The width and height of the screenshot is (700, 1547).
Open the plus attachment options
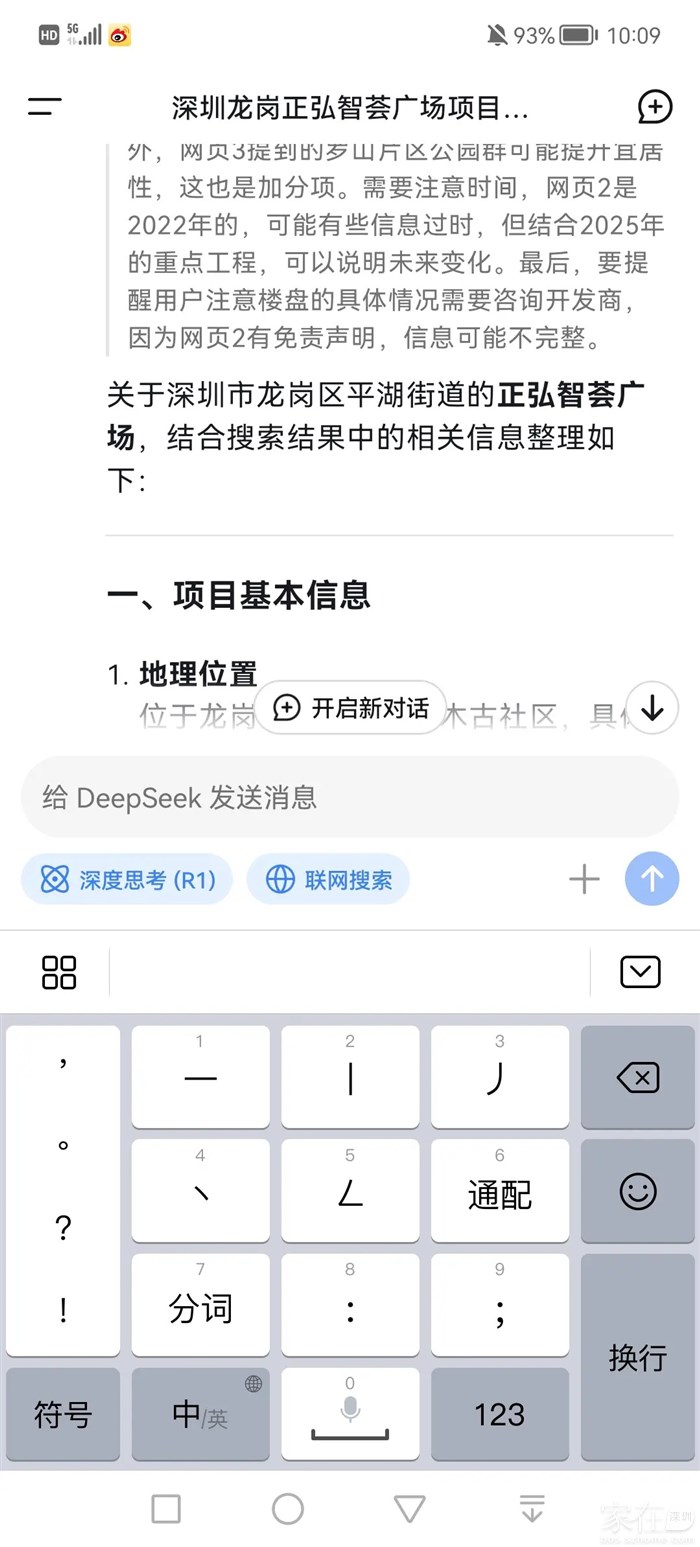(x=584, y=879)
